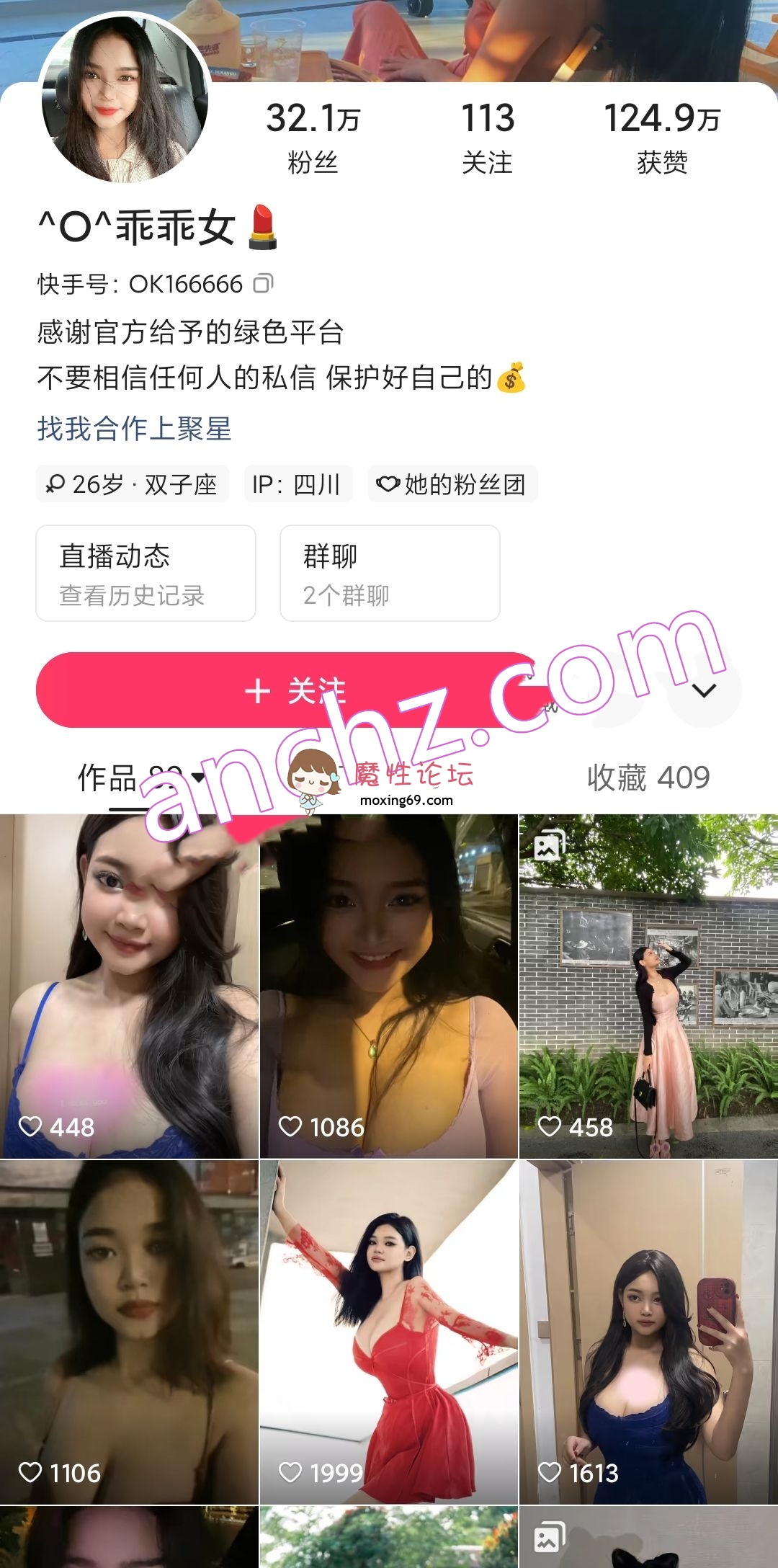Open 她的粉丝团 via the heart icon
This screenshot has height=1568, width=778.
(389, 485)
